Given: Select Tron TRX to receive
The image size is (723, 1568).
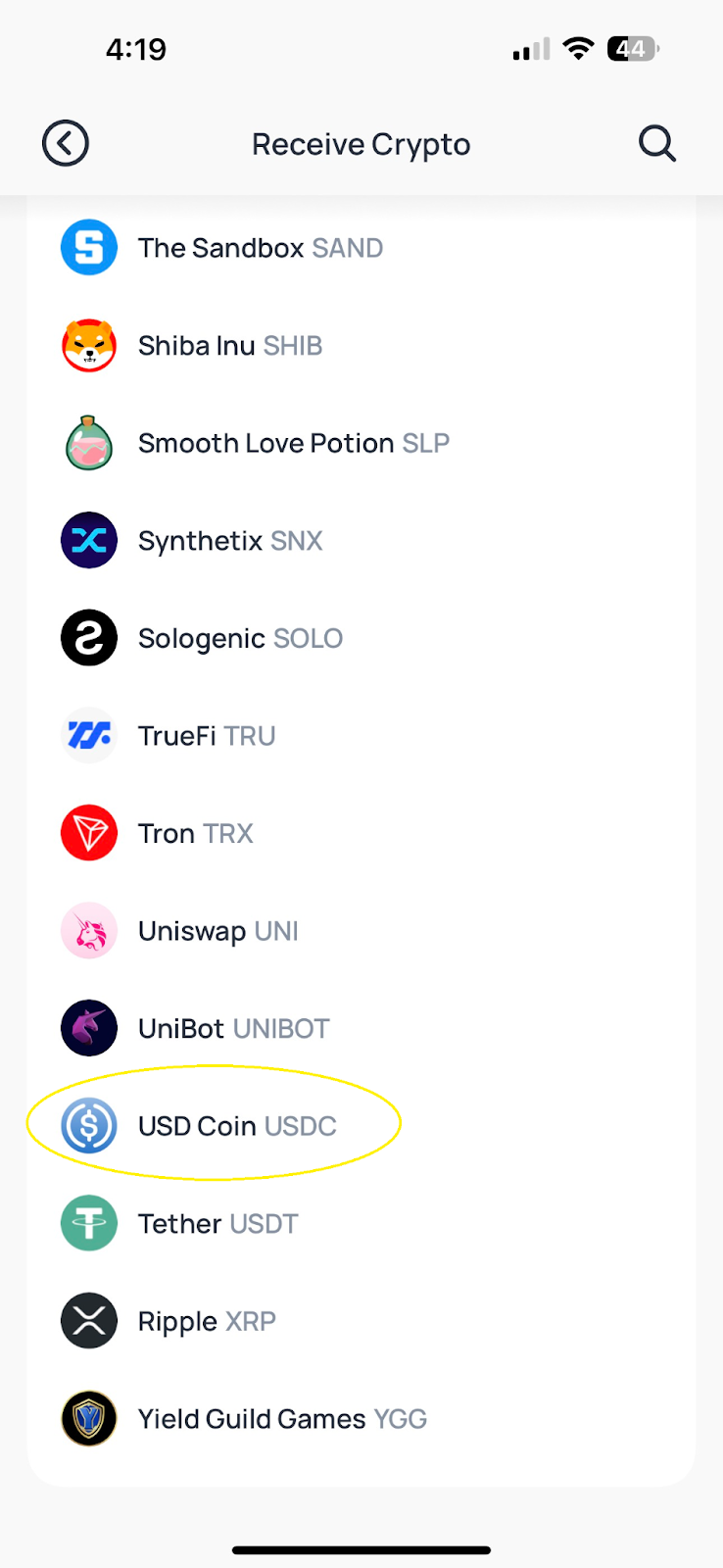Looking at the screenshot, I should click(x=361, y=833).
